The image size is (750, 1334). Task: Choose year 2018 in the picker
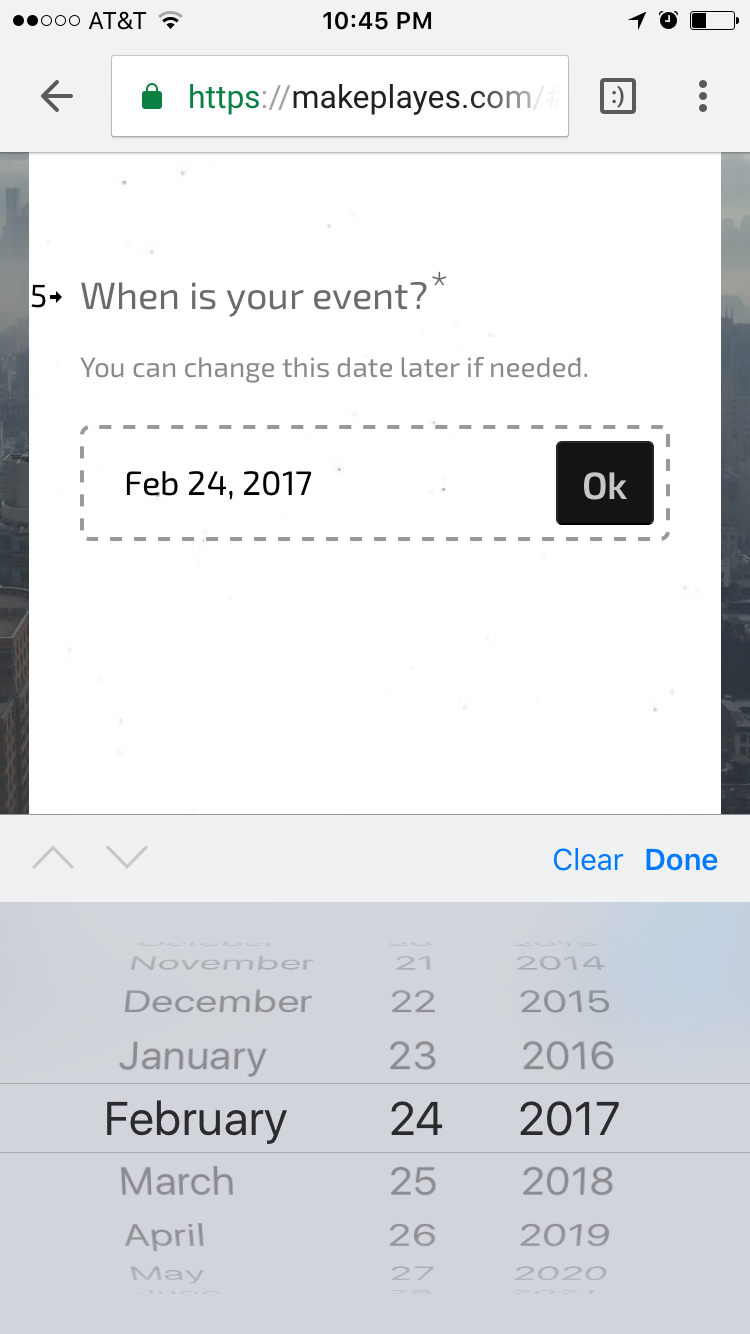point(567,1181)
